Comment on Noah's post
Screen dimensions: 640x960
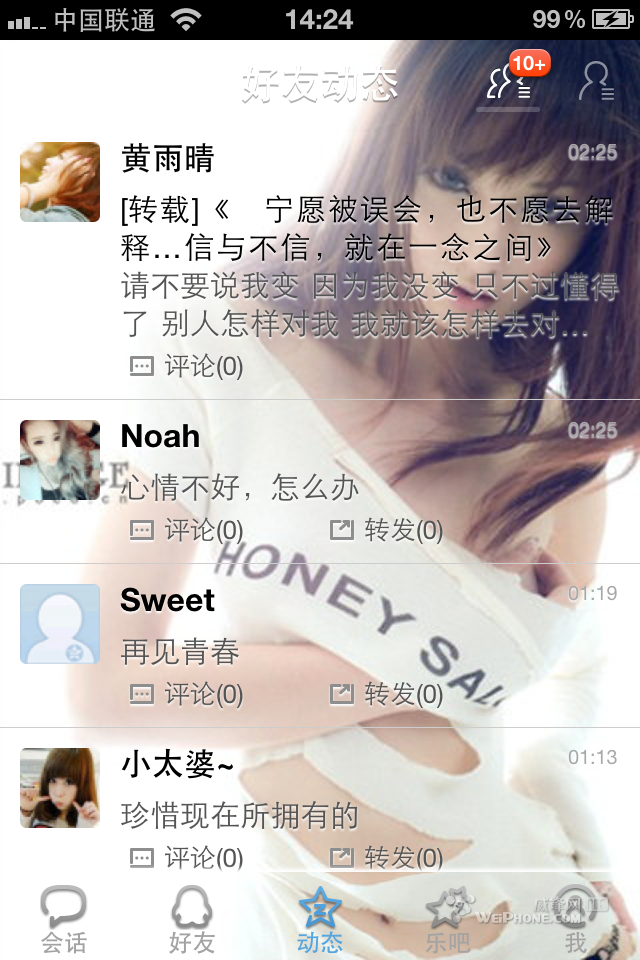tap(187, 530)
